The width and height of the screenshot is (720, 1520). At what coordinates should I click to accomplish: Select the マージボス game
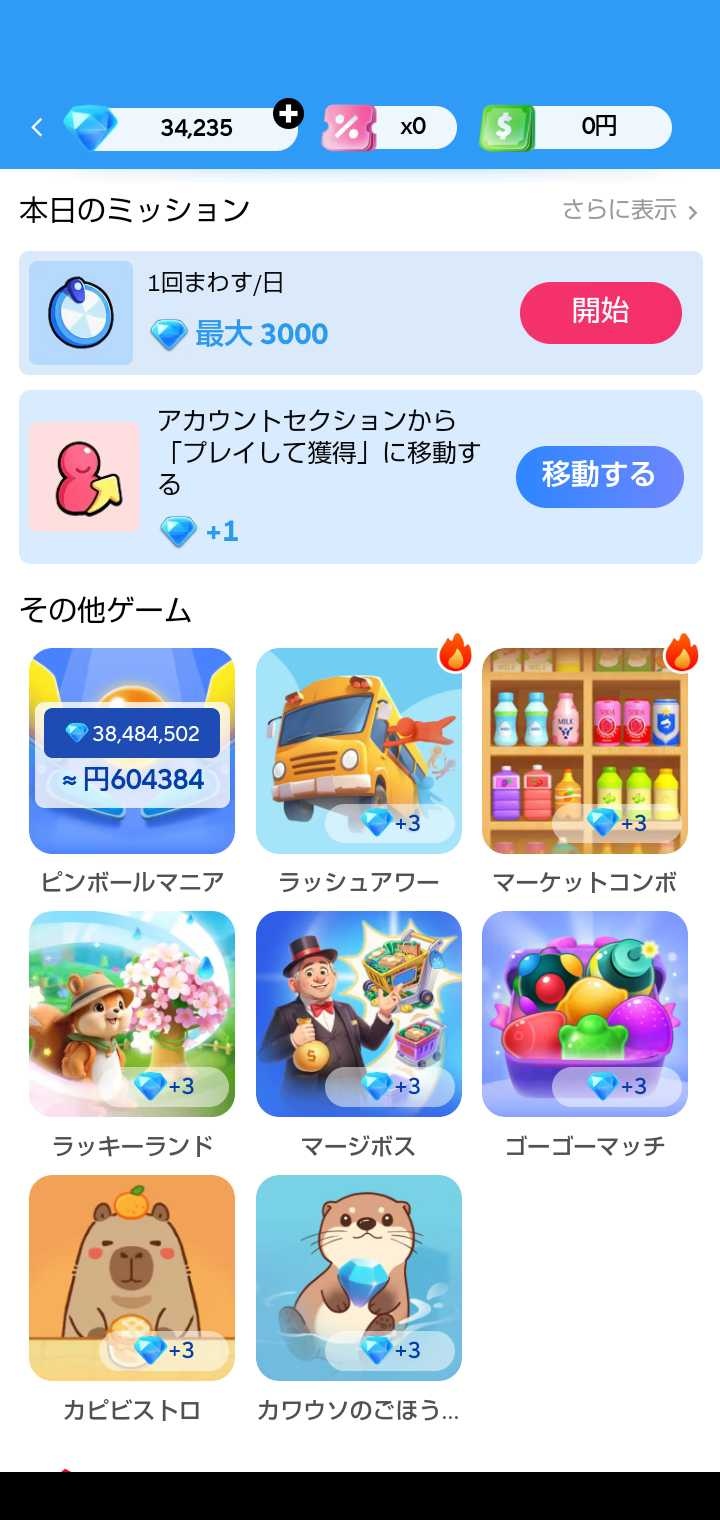[359, 1014]
